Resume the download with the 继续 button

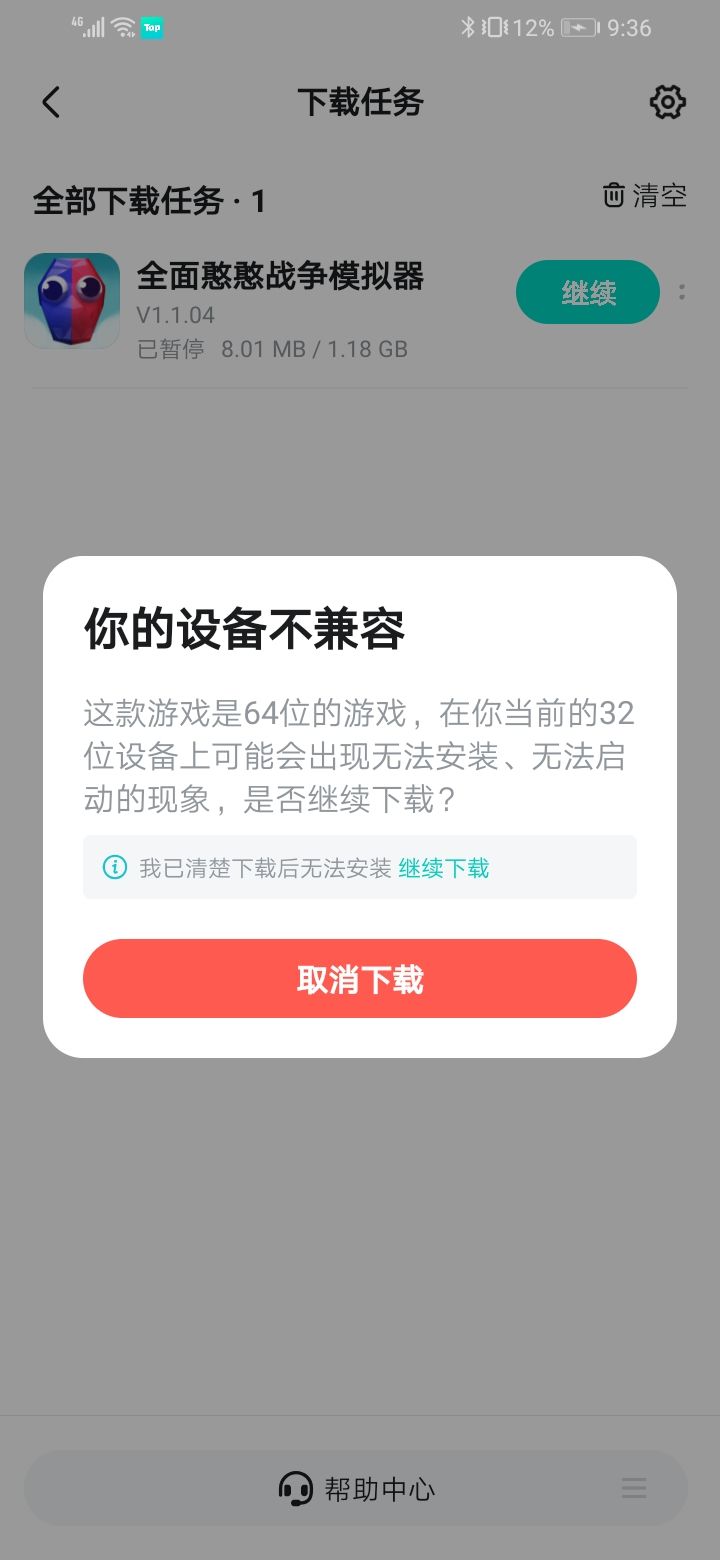(587, 291)
